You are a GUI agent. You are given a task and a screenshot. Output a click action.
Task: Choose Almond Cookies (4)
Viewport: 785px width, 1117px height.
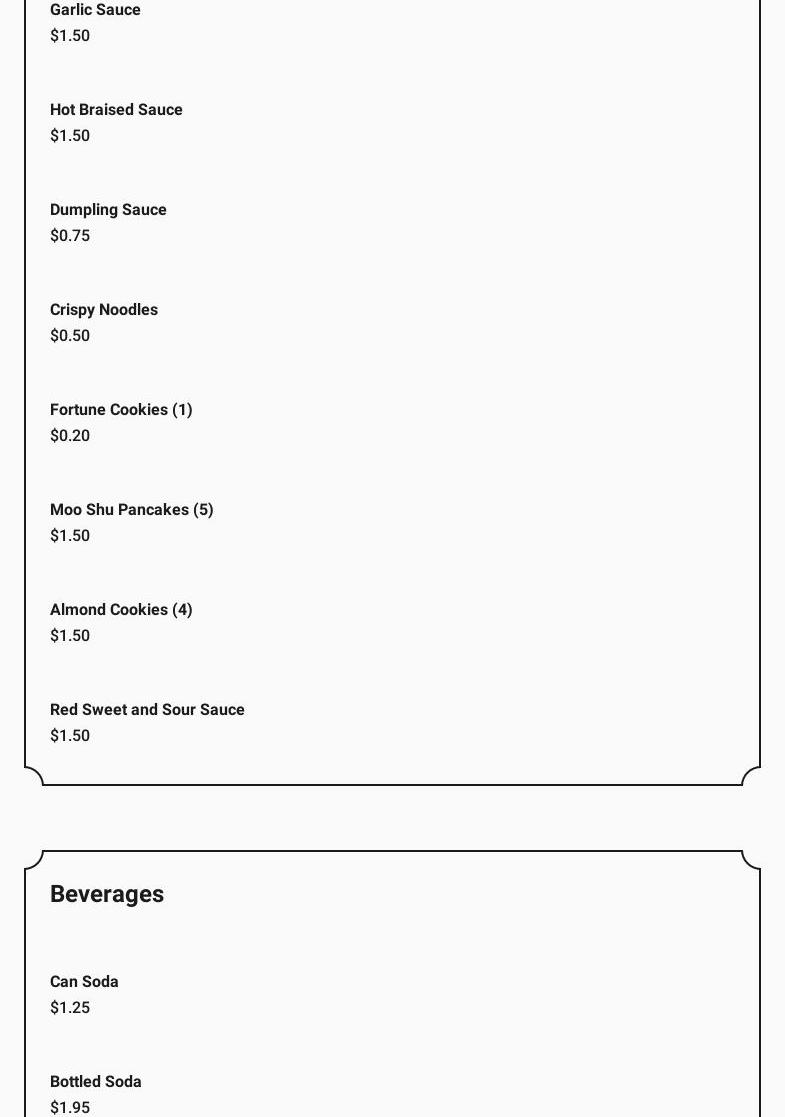tap(121, 610)
